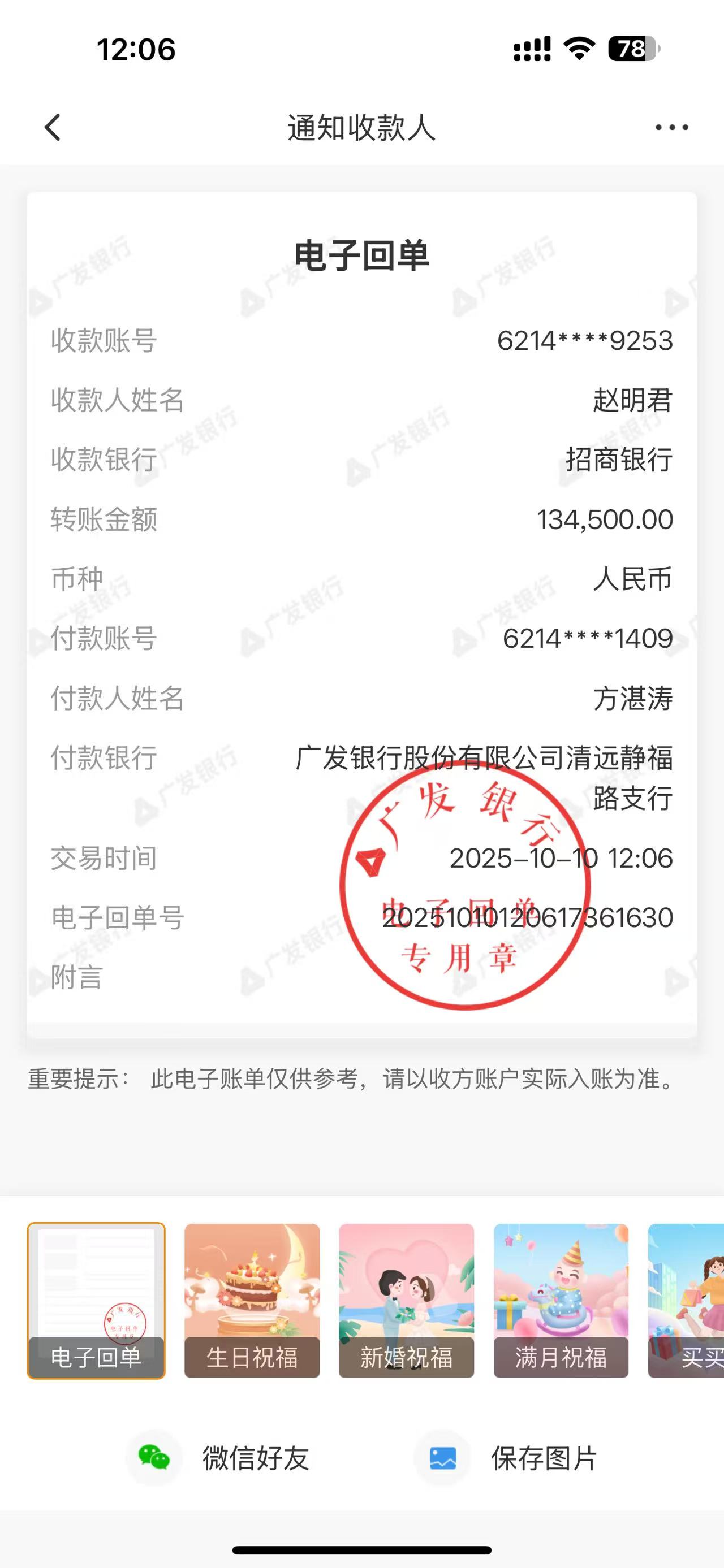Tap 保存图片 to save the receipt
This screenshot has width=724, height=1568.
click(x=507, y=1458)
